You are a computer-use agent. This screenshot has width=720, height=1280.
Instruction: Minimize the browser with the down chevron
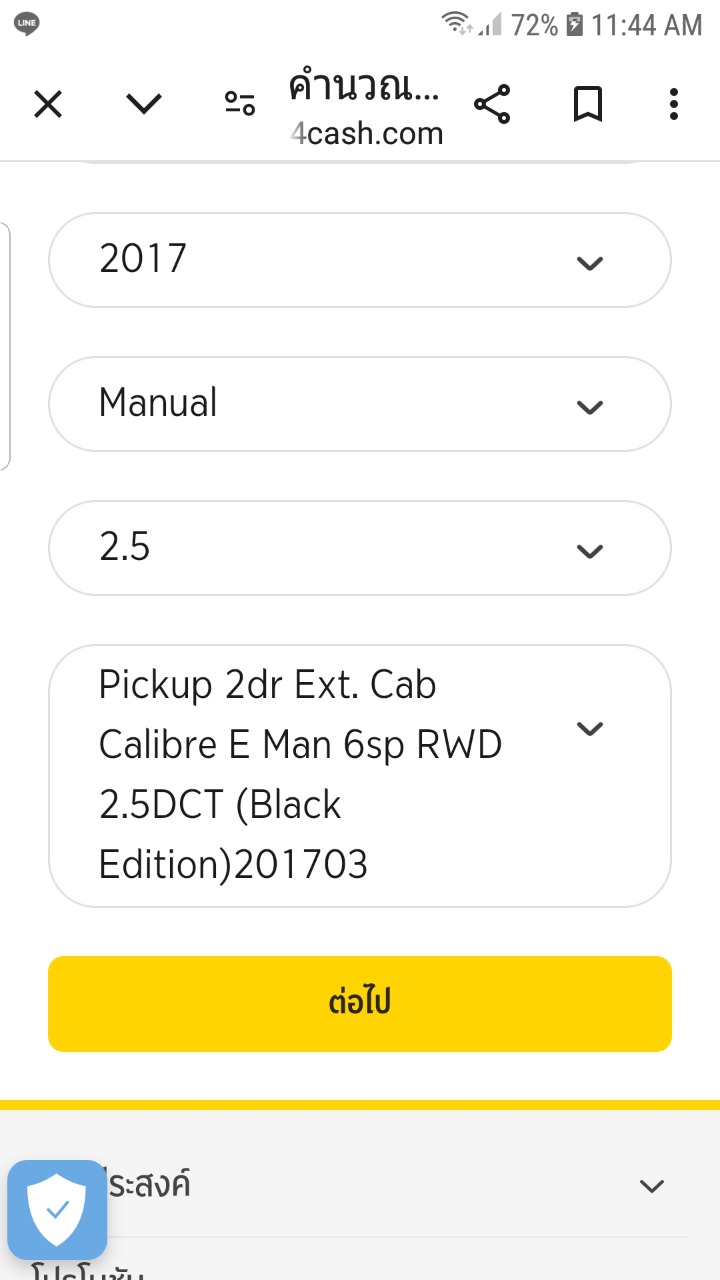(x=144, y=104)
